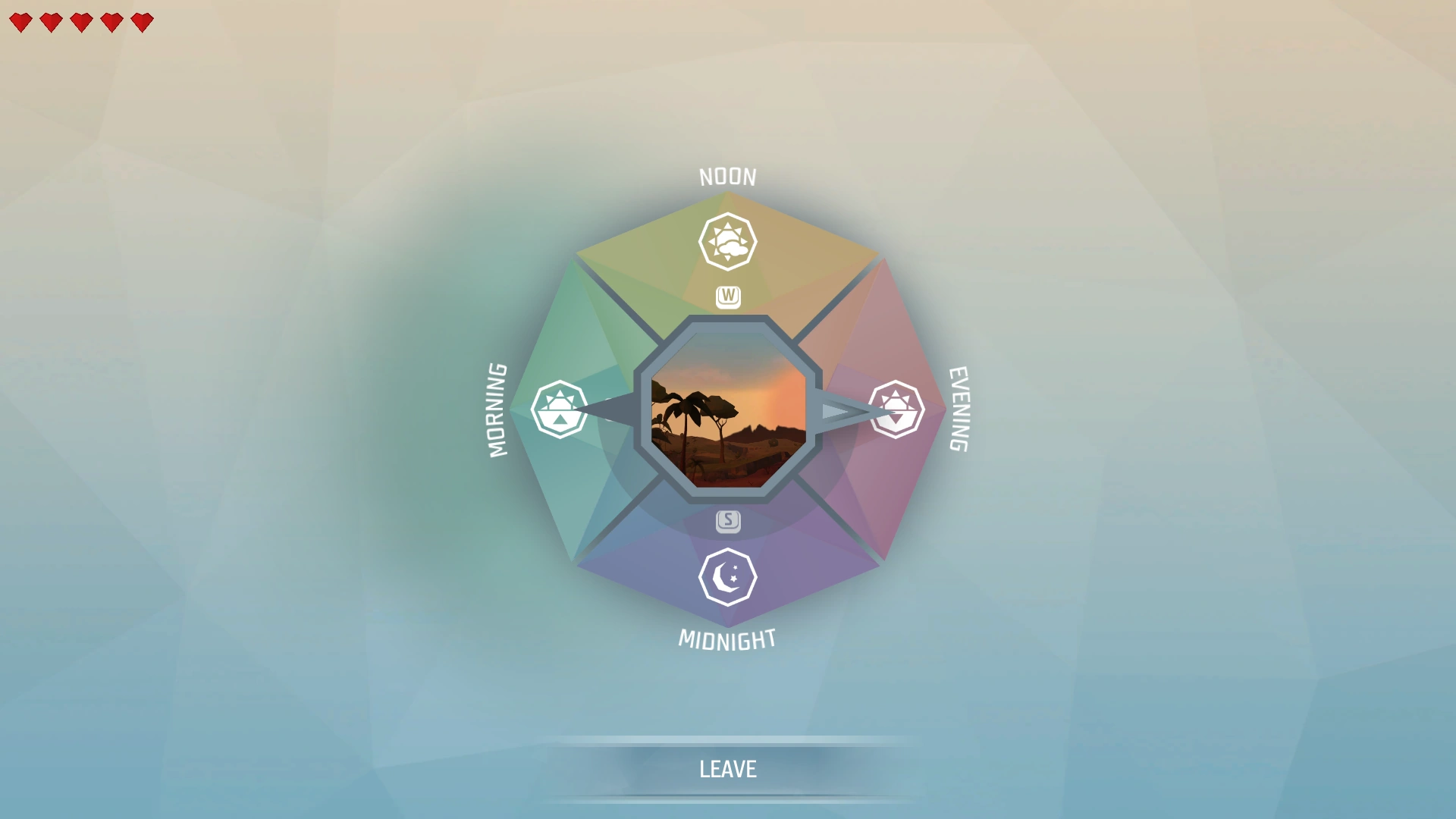Tap the S key hint
1456x819 pixels.
pos(728,520)
